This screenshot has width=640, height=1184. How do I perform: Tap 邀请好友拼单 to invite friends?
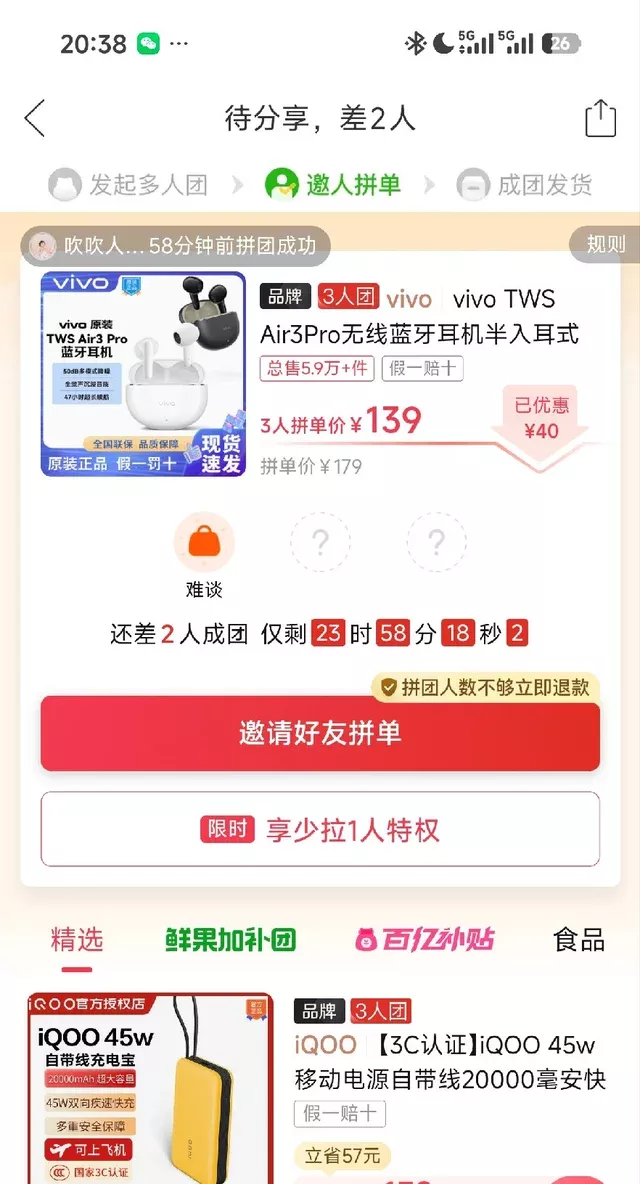tap(320, 734)
